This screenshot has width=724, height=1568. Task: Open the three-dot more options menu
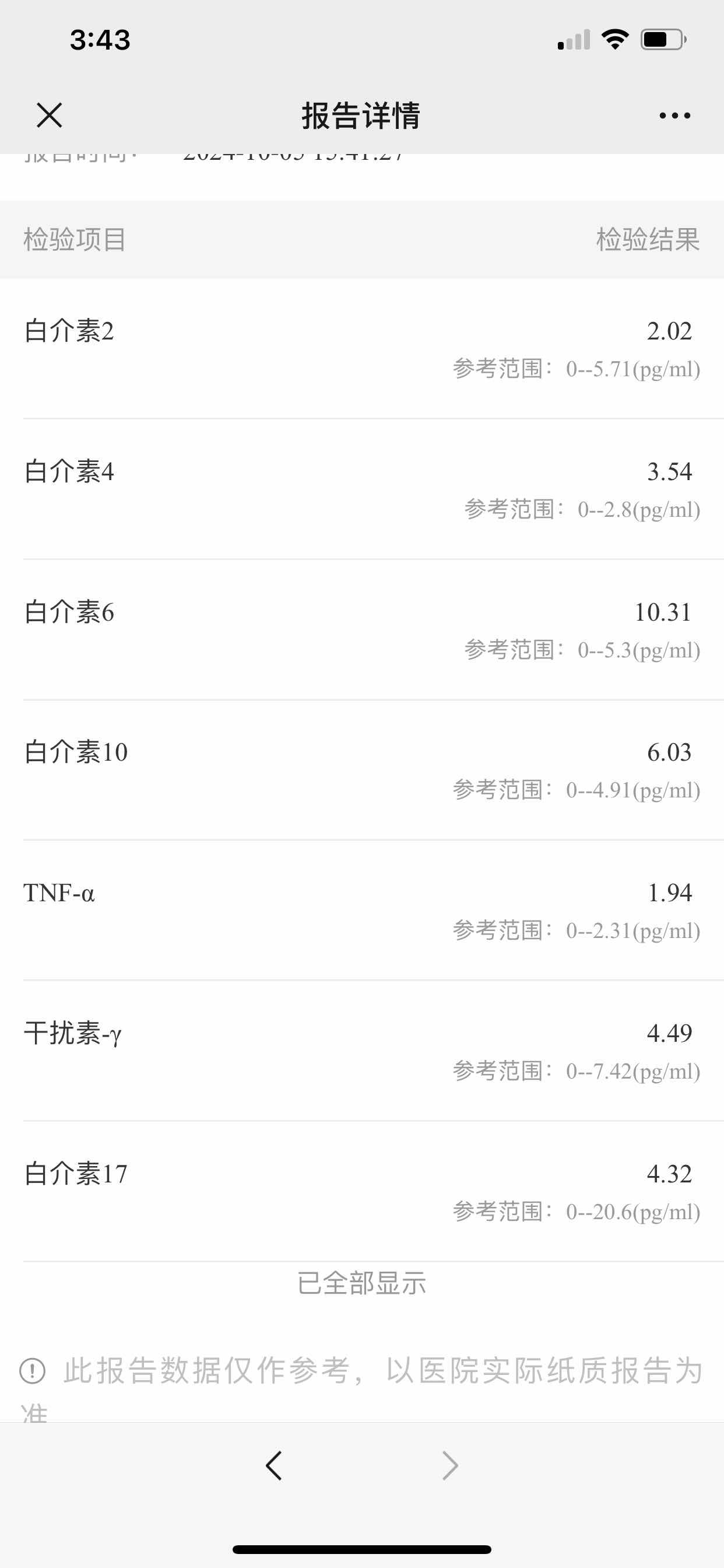(x=674, y=115)
